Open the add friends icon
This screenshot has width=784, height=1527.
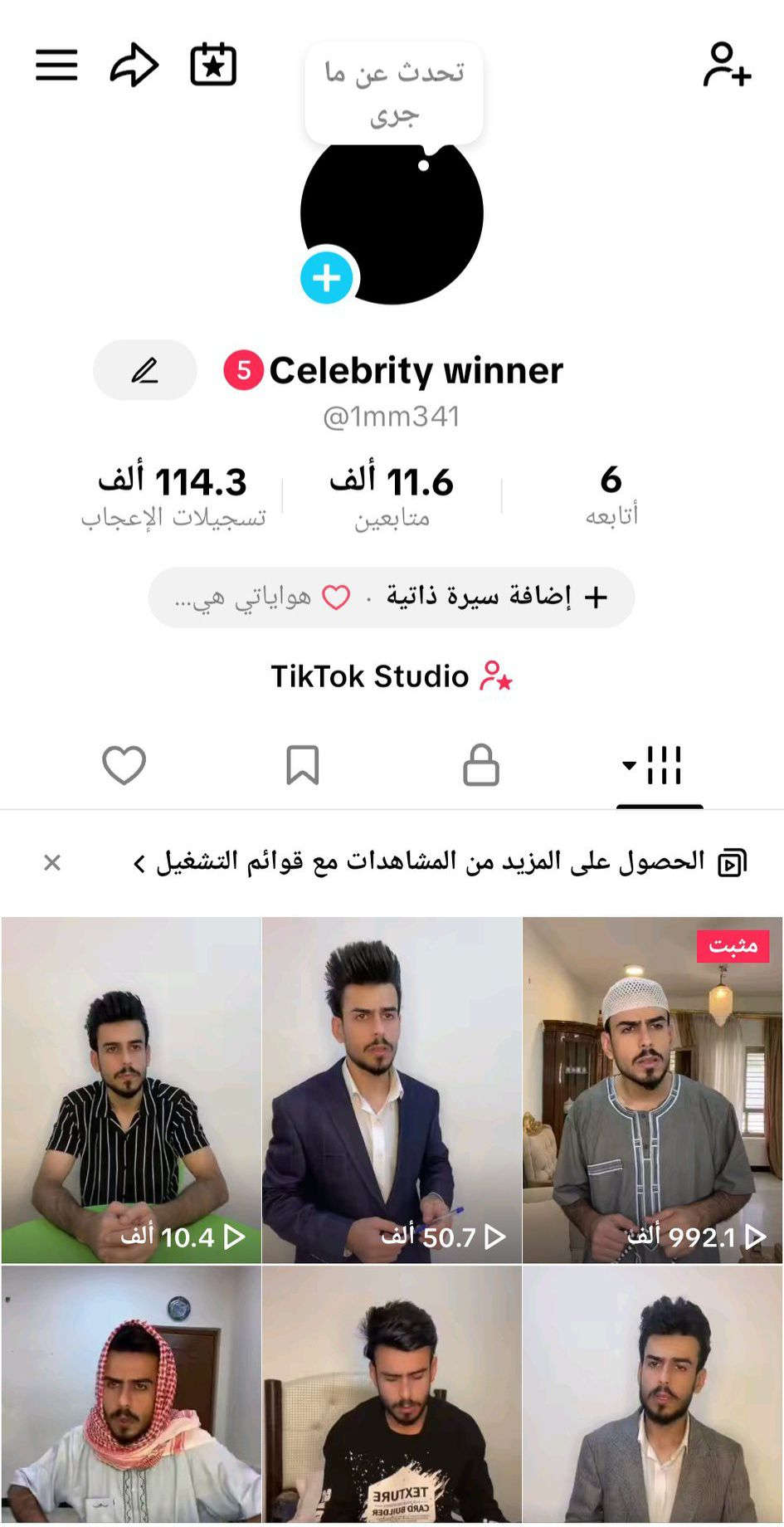point(727,65)
